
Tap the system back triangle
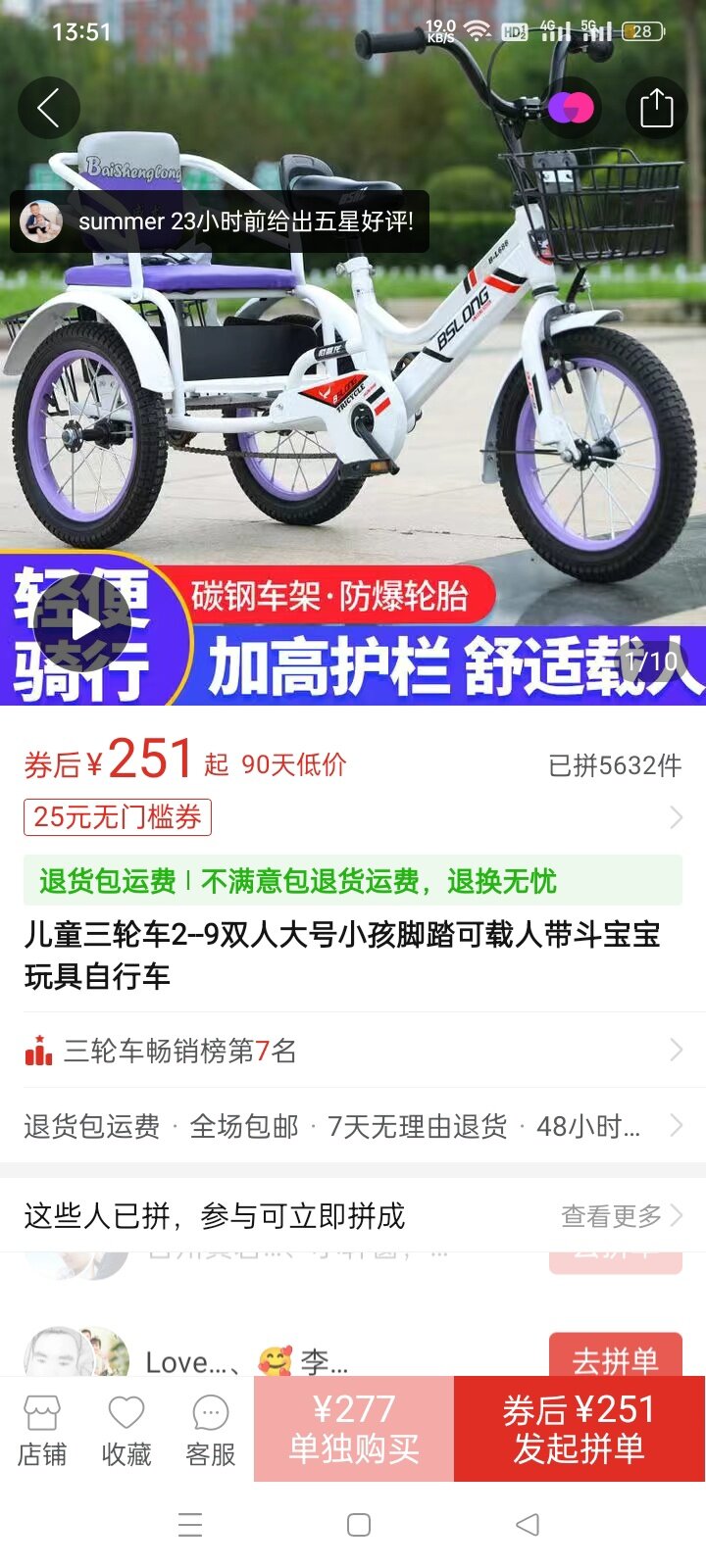click(x=528, y=1525)
